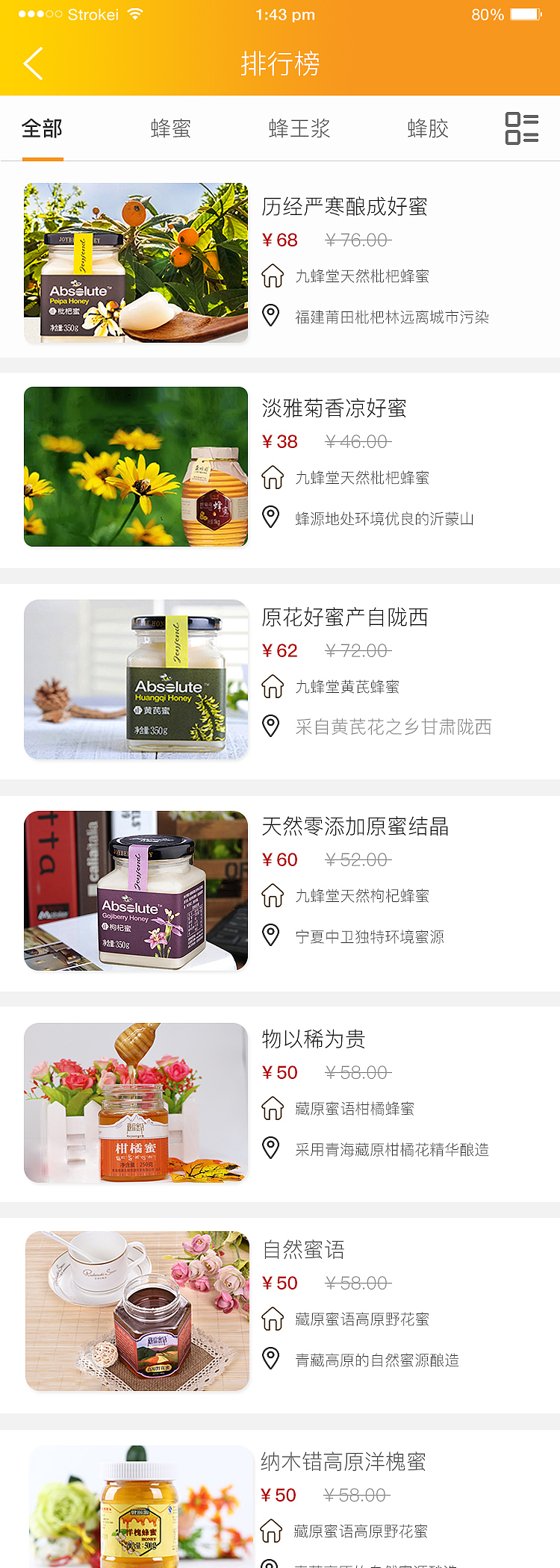Click the store icon beside 九蜂堂天然枇杷蜂蜜
The height and width of the screenshot is (1568, 560).
point(273,276)
